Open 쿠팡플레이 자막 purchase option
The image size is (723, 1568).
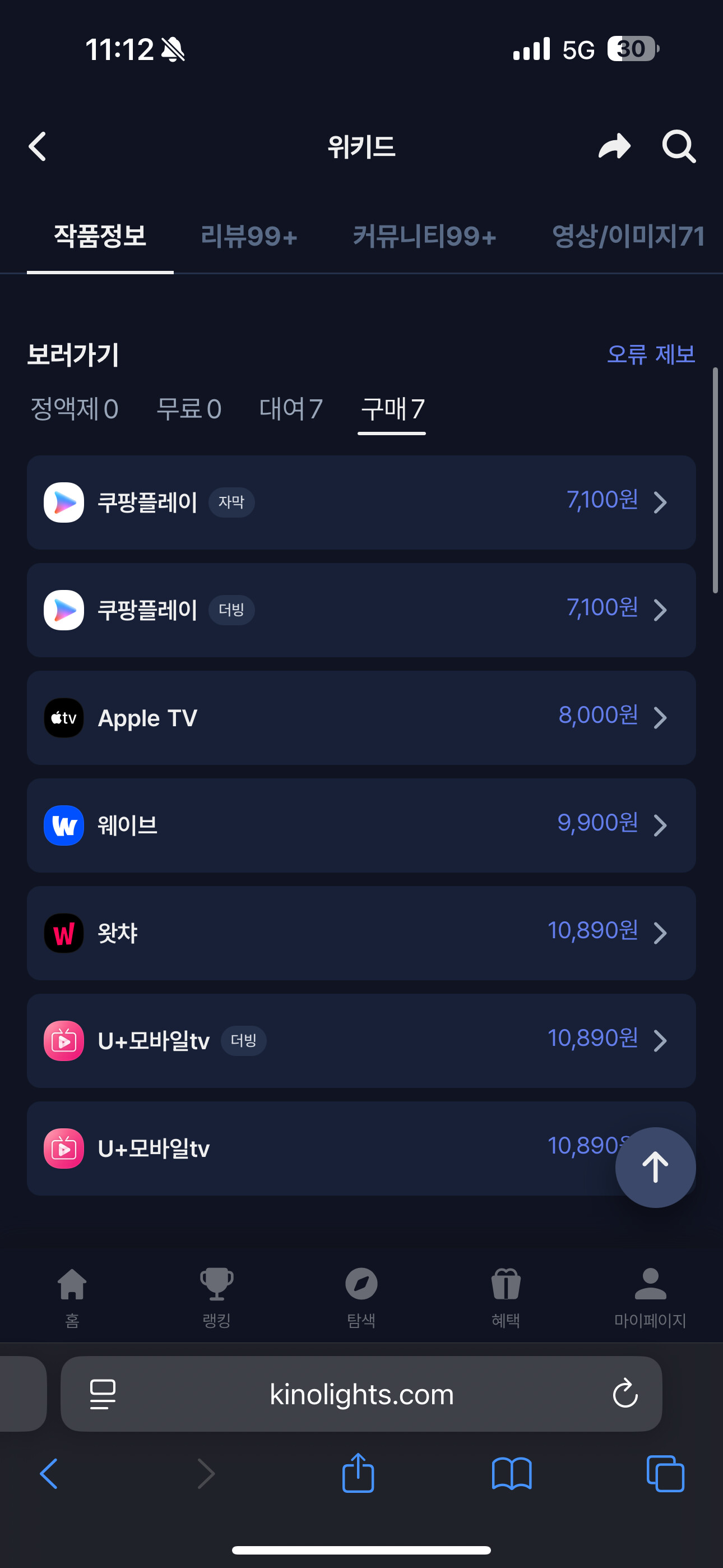tap(361, 503)
